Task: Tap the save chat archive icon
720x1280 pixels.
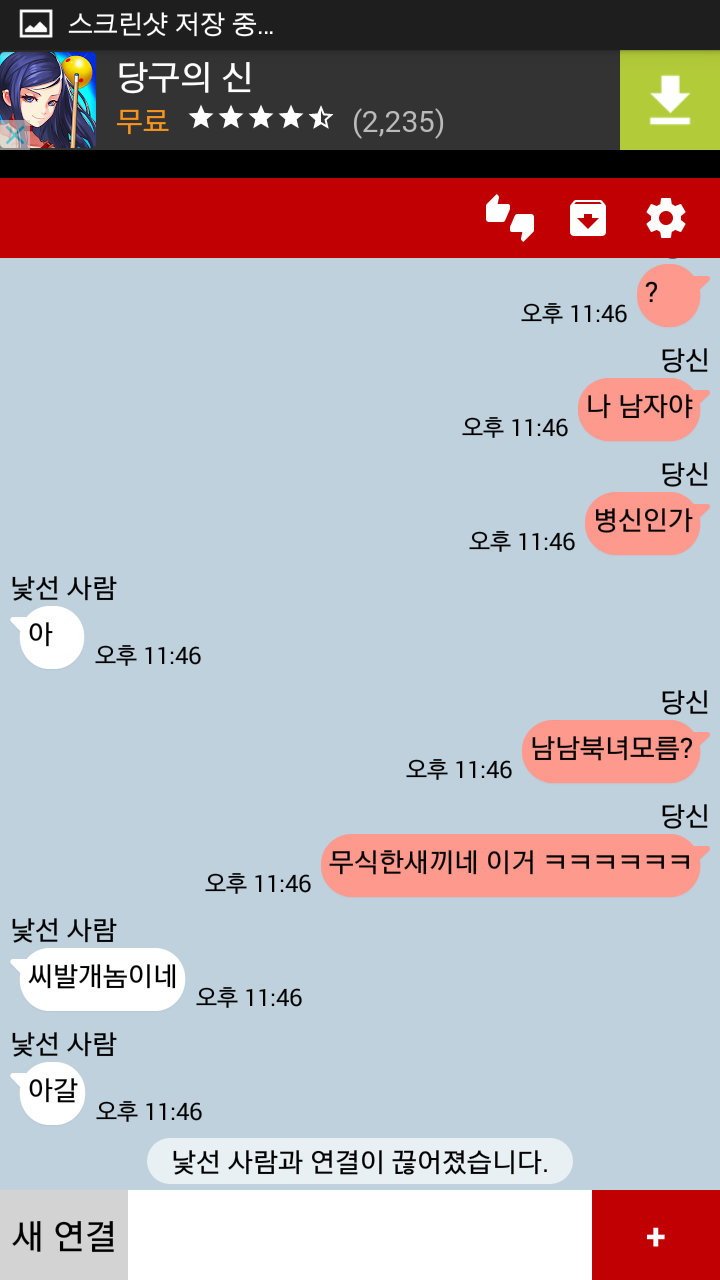Action: click(x=588, y=218)
